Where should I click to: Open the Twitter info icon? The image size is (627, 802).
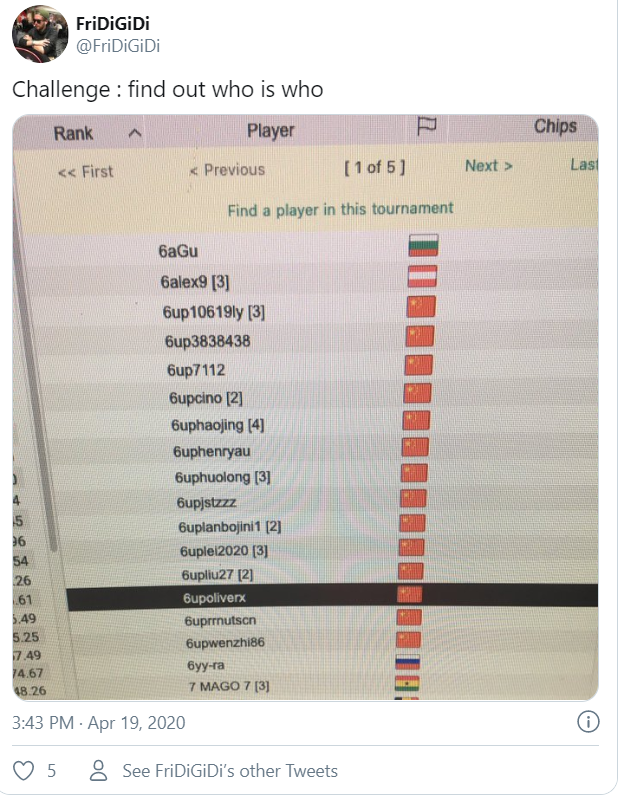click(590, 722)
